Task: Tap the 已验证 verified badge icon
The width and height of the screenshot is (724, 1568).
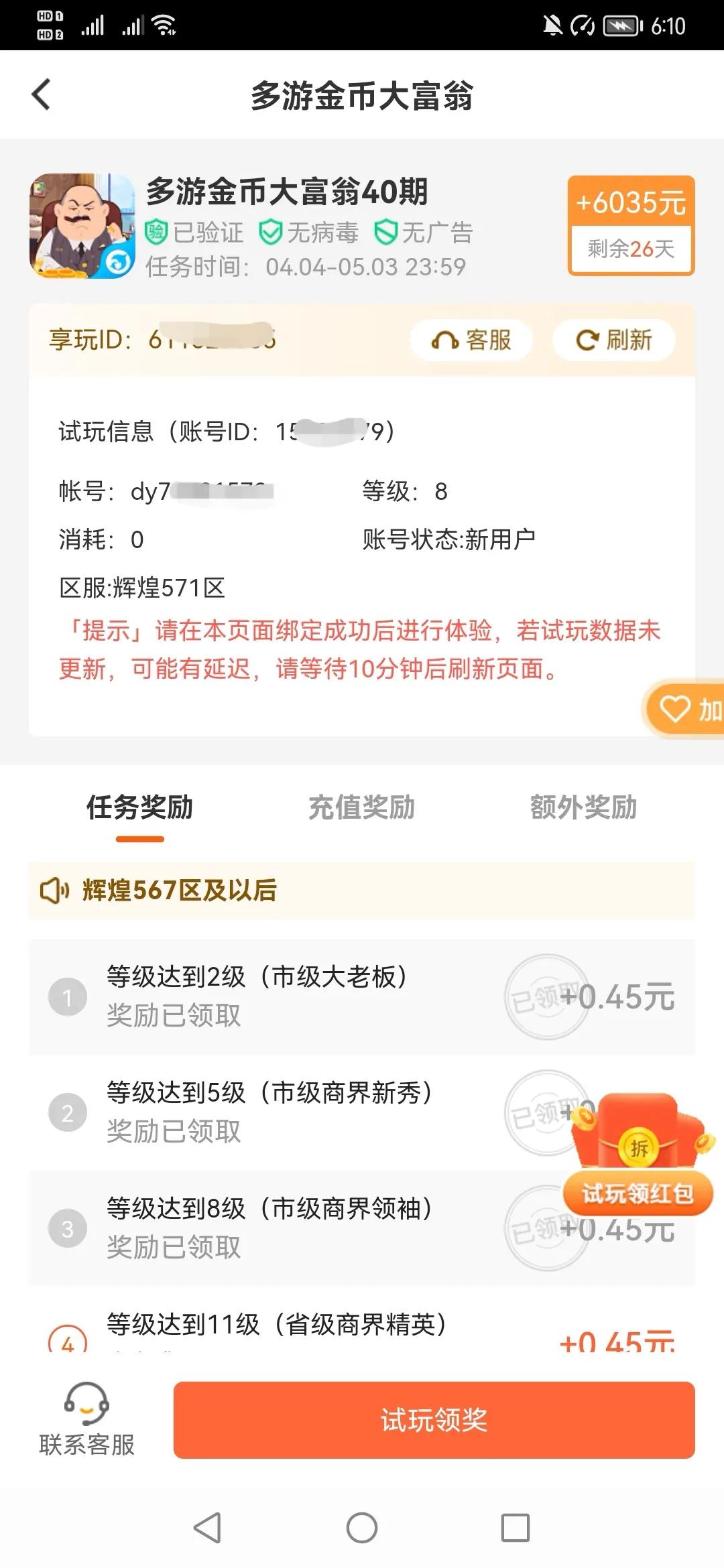Action: point(156,233)
